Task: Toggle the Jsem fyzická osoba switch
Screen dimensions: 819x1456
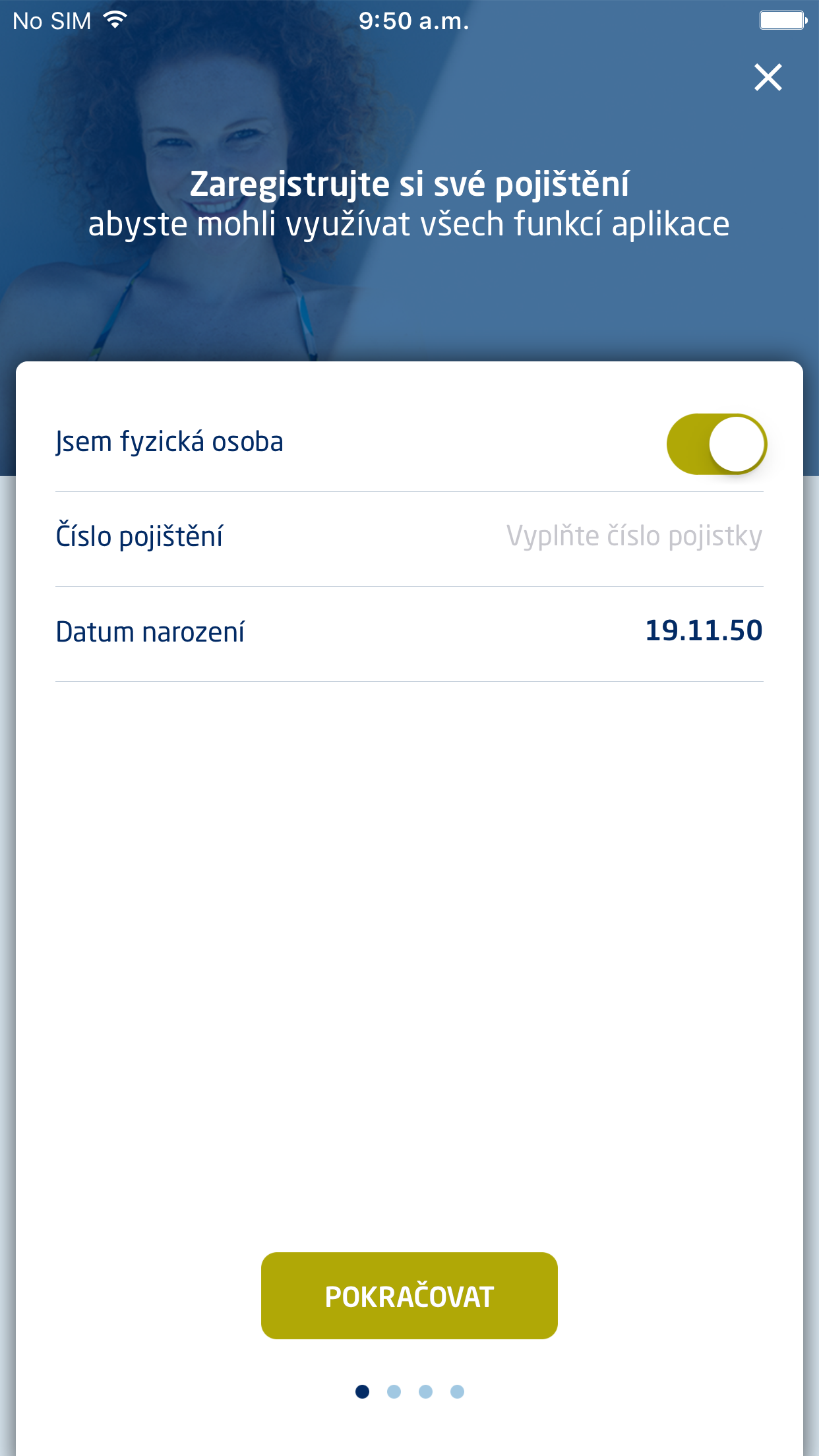Action: pos(716,444)
